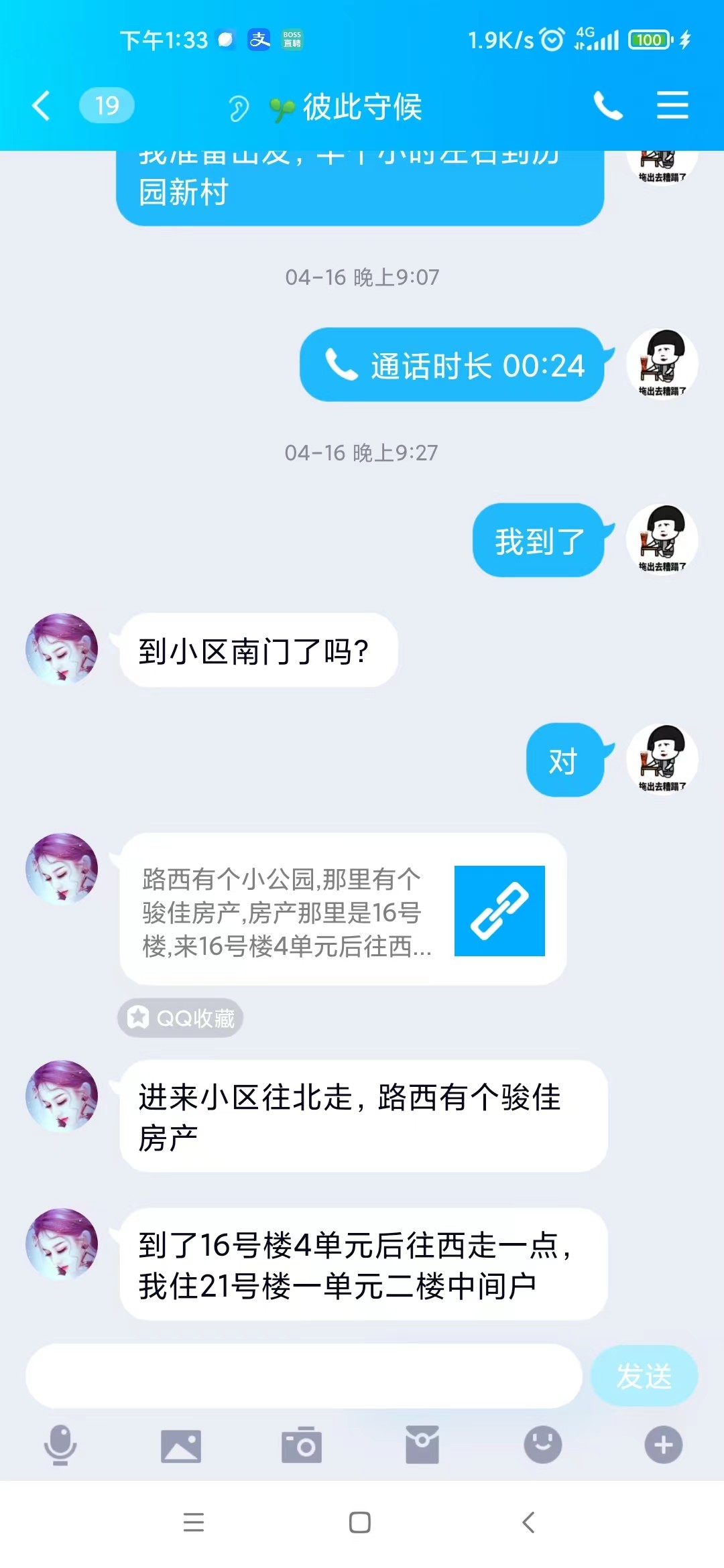Open the chat settings hamburger menu
724x1568 pixels.
674,105
